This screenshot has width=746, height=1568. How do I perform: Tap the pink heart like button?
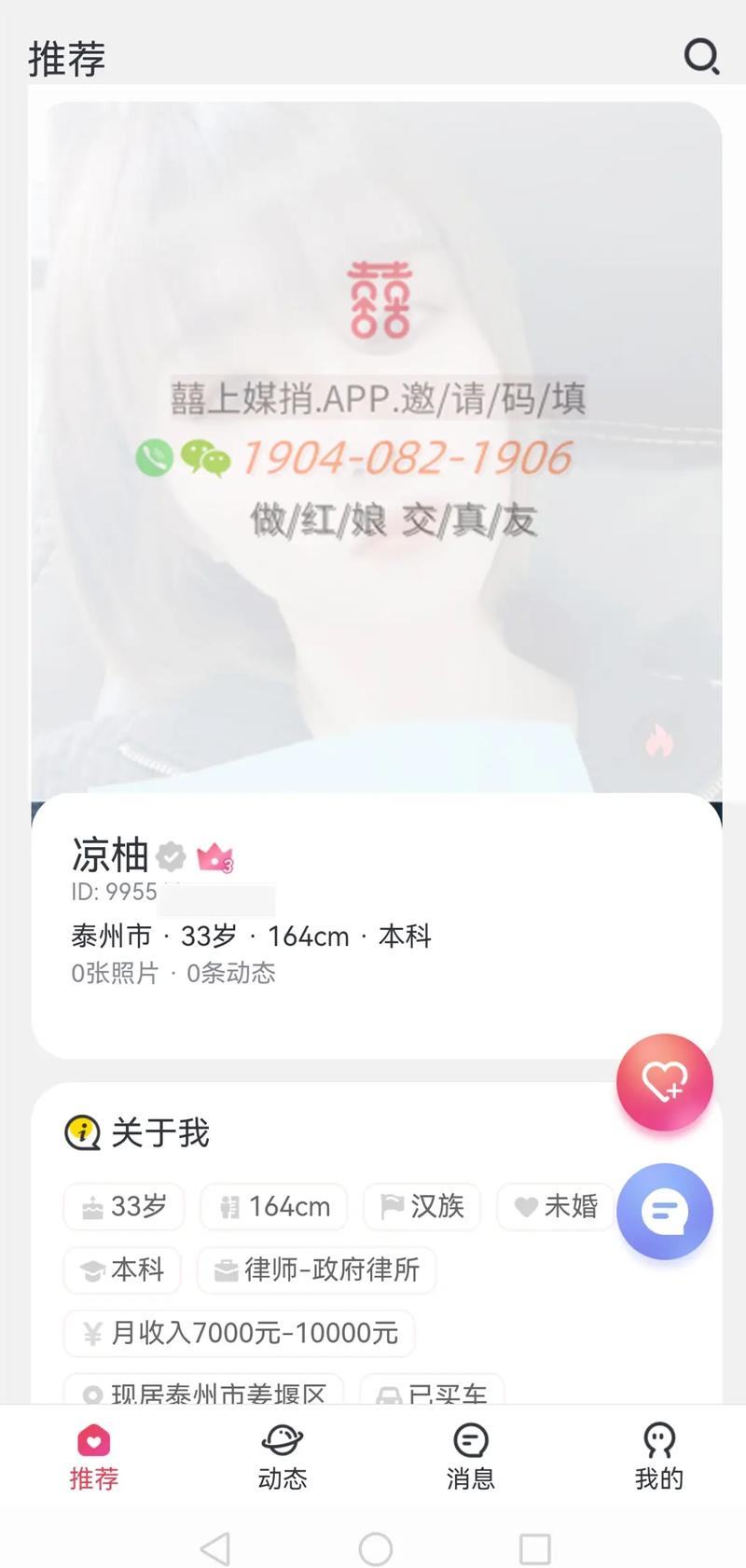pos(664,1080)
